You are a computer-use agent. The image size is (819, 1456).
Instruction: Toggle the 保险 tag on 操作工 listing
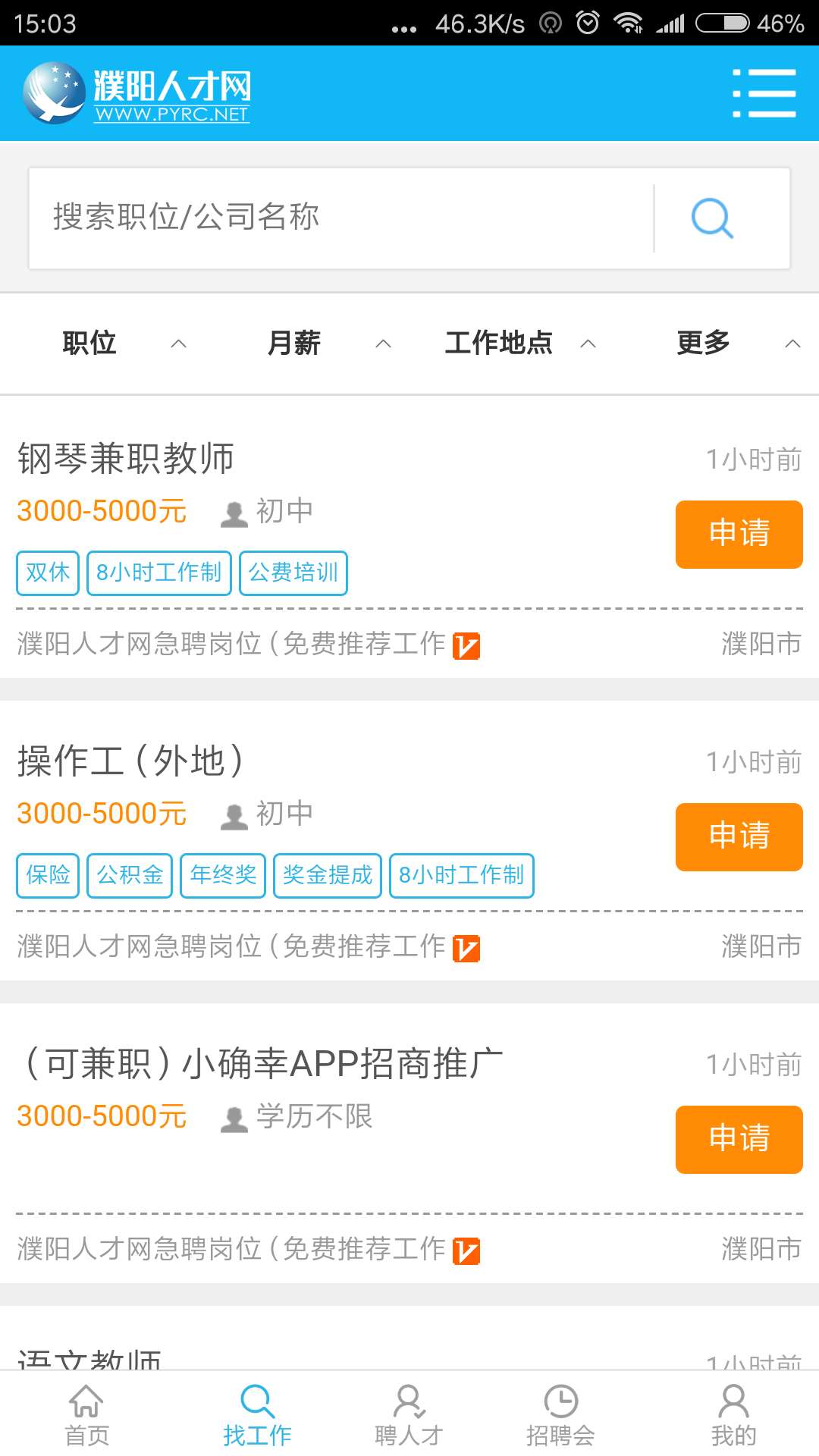click(47, 875)
